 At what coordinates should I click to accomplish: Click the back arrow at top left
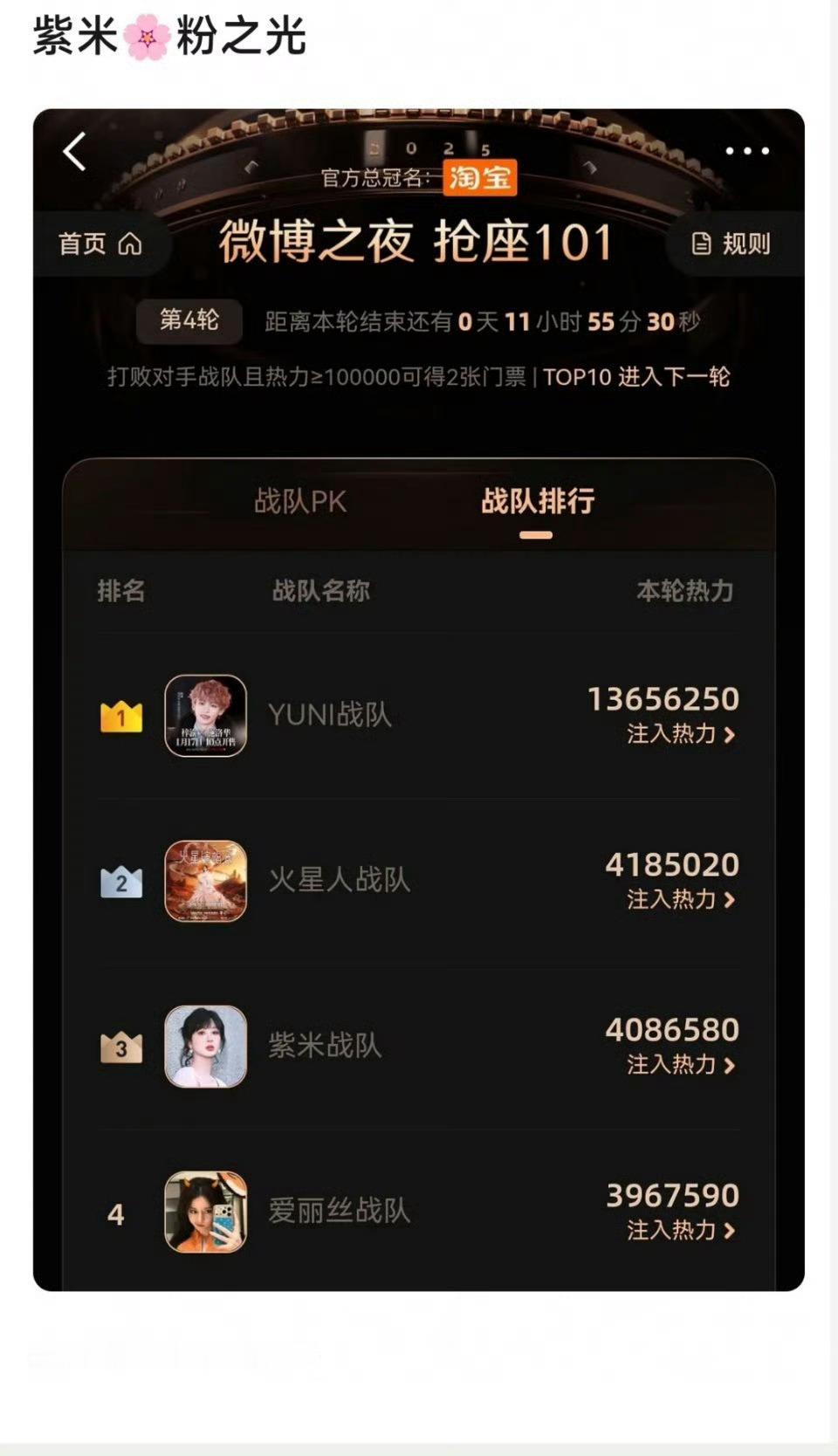tap(73, 152)
